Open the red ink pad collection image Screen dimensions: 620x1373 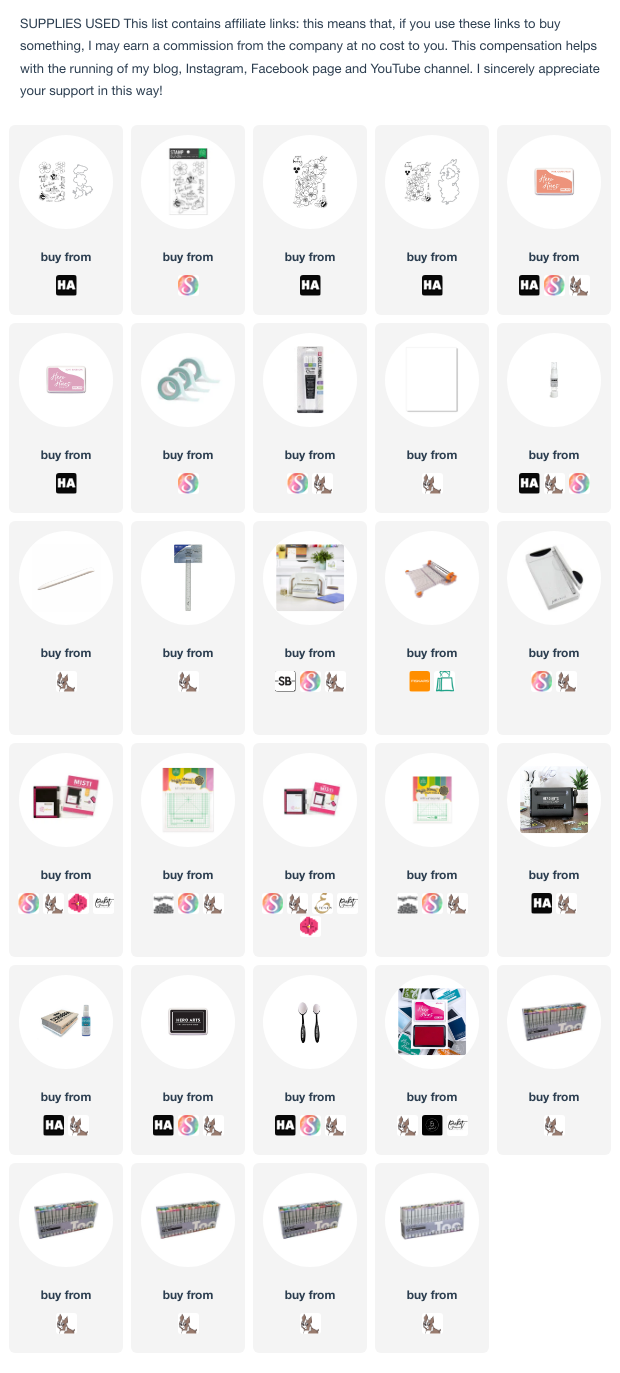click(432, 1022)
